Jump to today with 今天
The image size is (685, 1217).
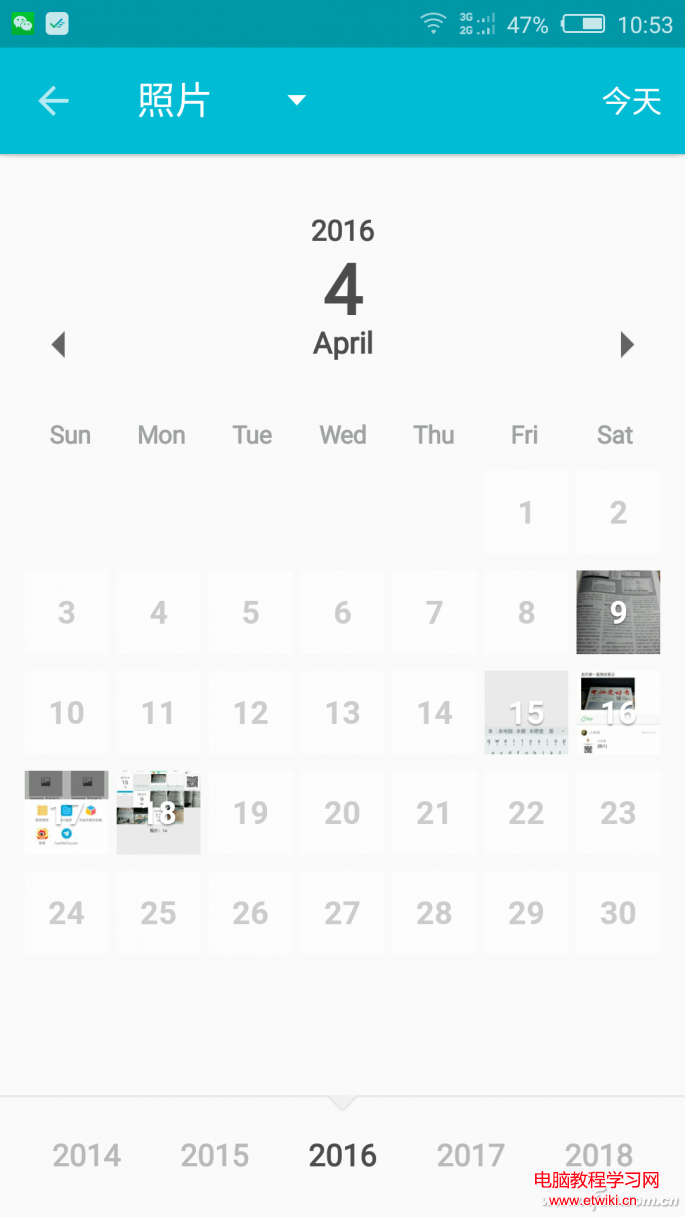click(x=631, y=101)
